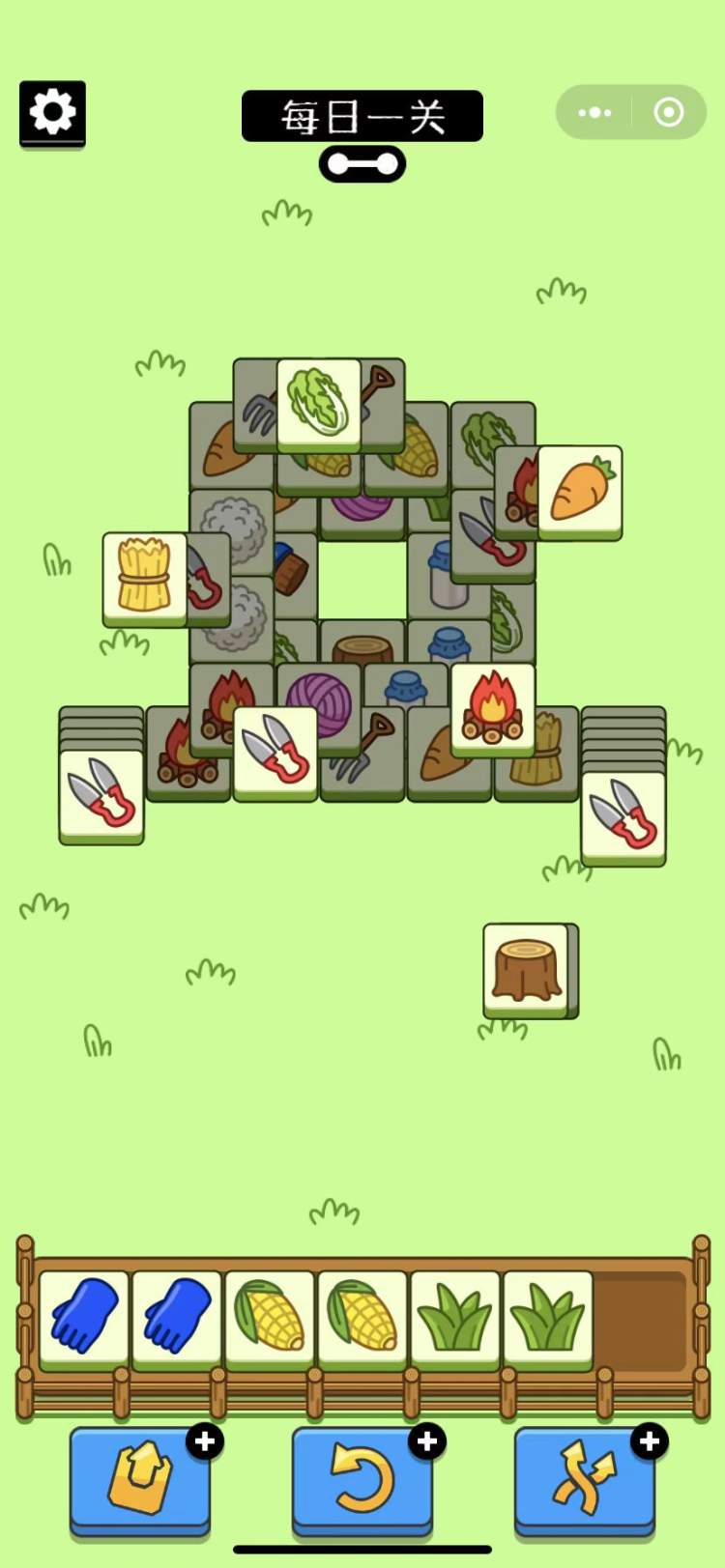Pick the uncovered campfire tile
The image size is (725, 1568).
[492, 706]
